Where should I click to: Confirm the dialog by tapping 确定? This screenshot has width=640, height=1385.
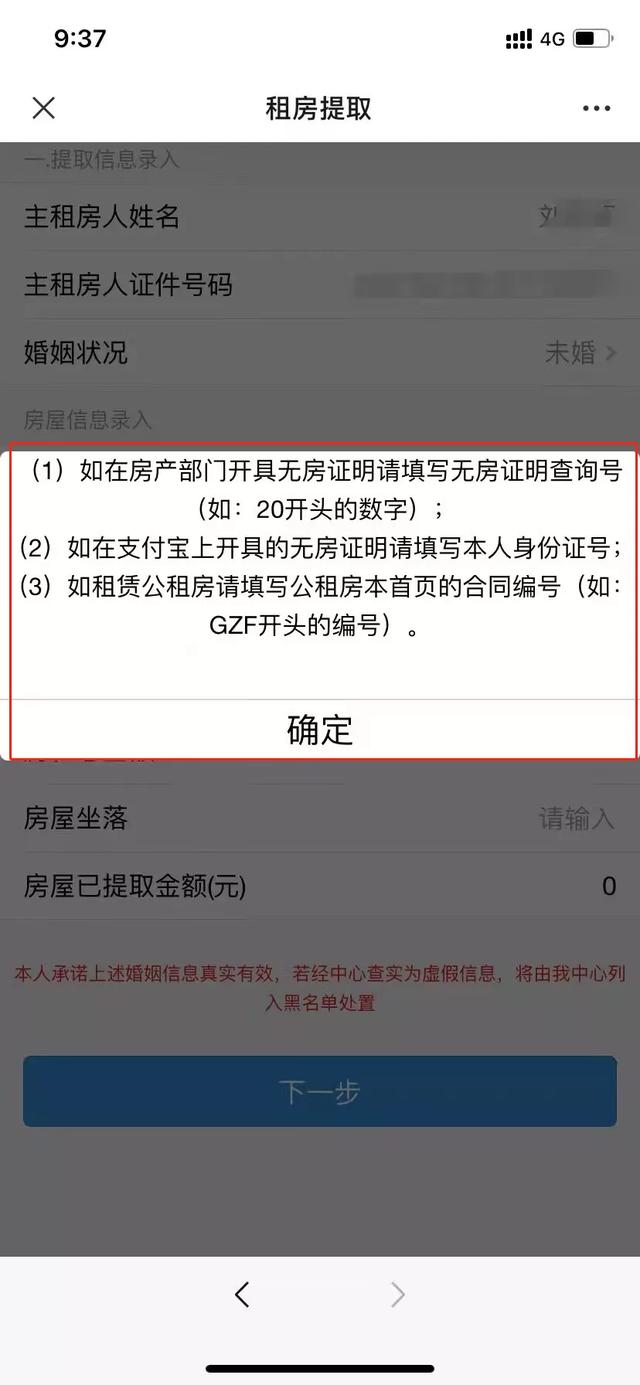(320, 730)
